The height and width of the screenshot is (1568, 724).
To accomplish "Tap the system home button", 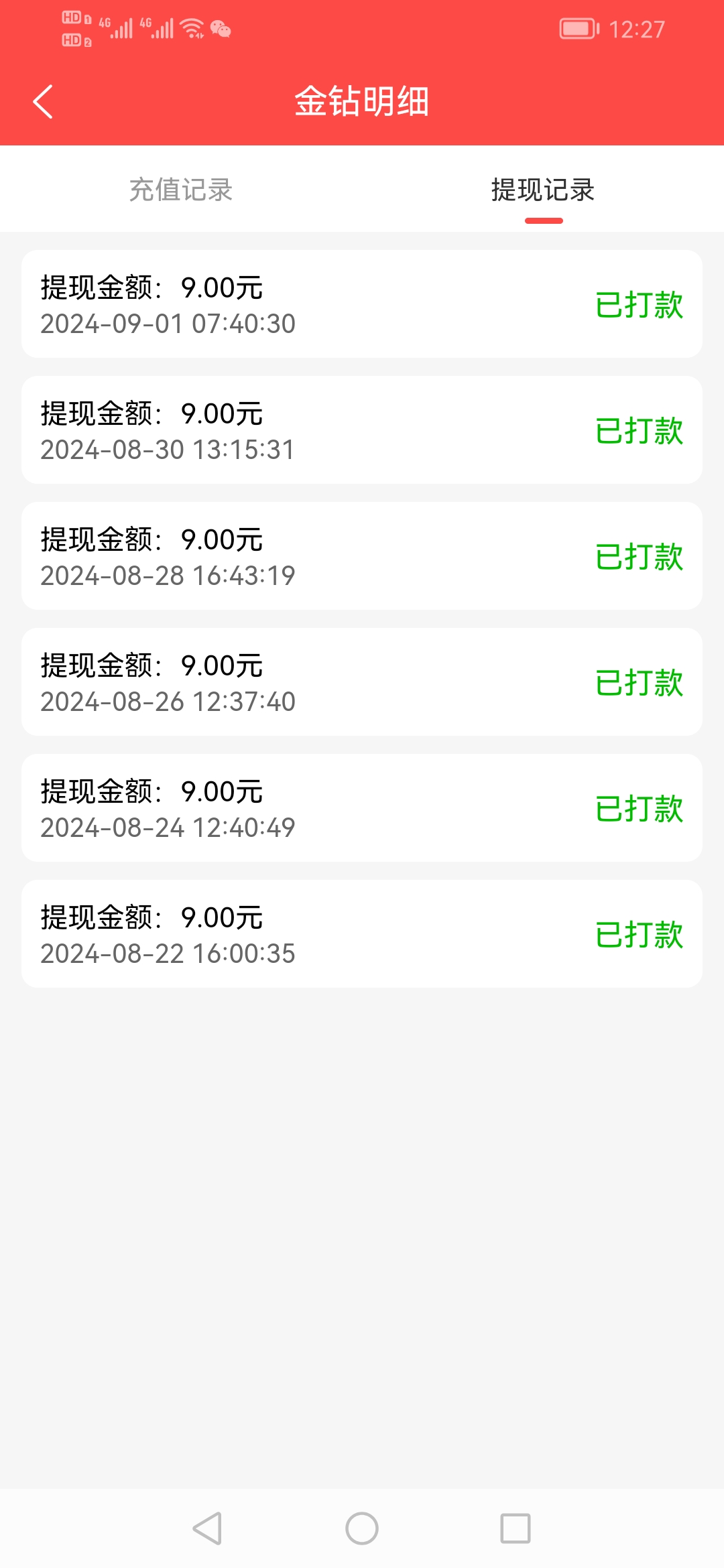I will tap(362, 1528).
